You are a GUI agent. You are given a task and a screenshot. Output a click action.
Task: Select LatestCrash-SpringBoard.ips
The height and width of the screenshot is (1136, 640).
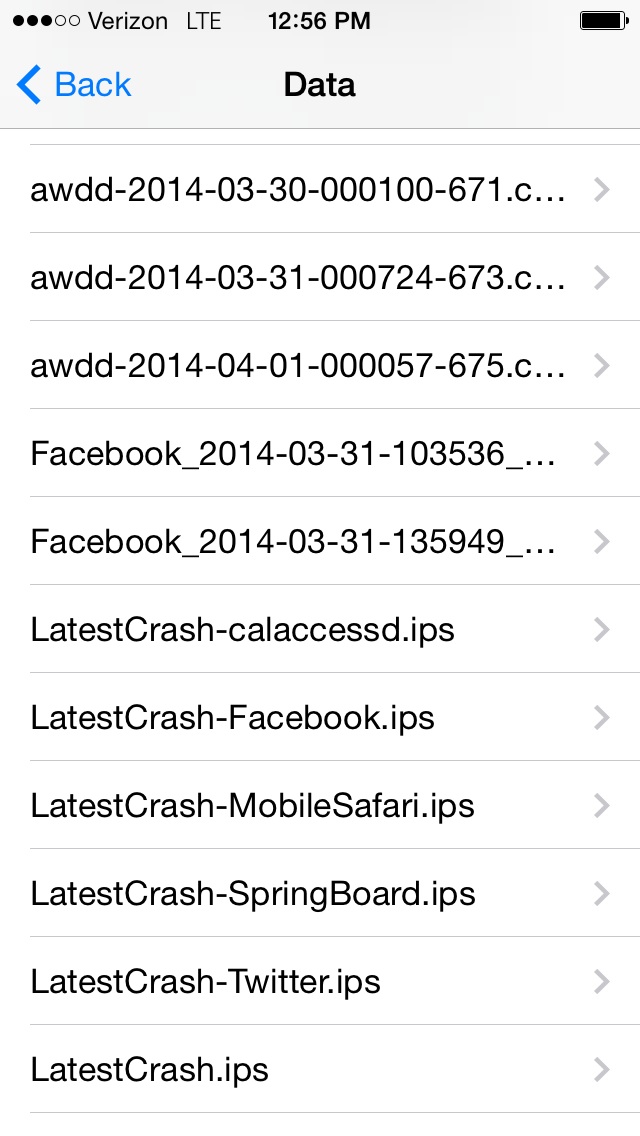320,893
